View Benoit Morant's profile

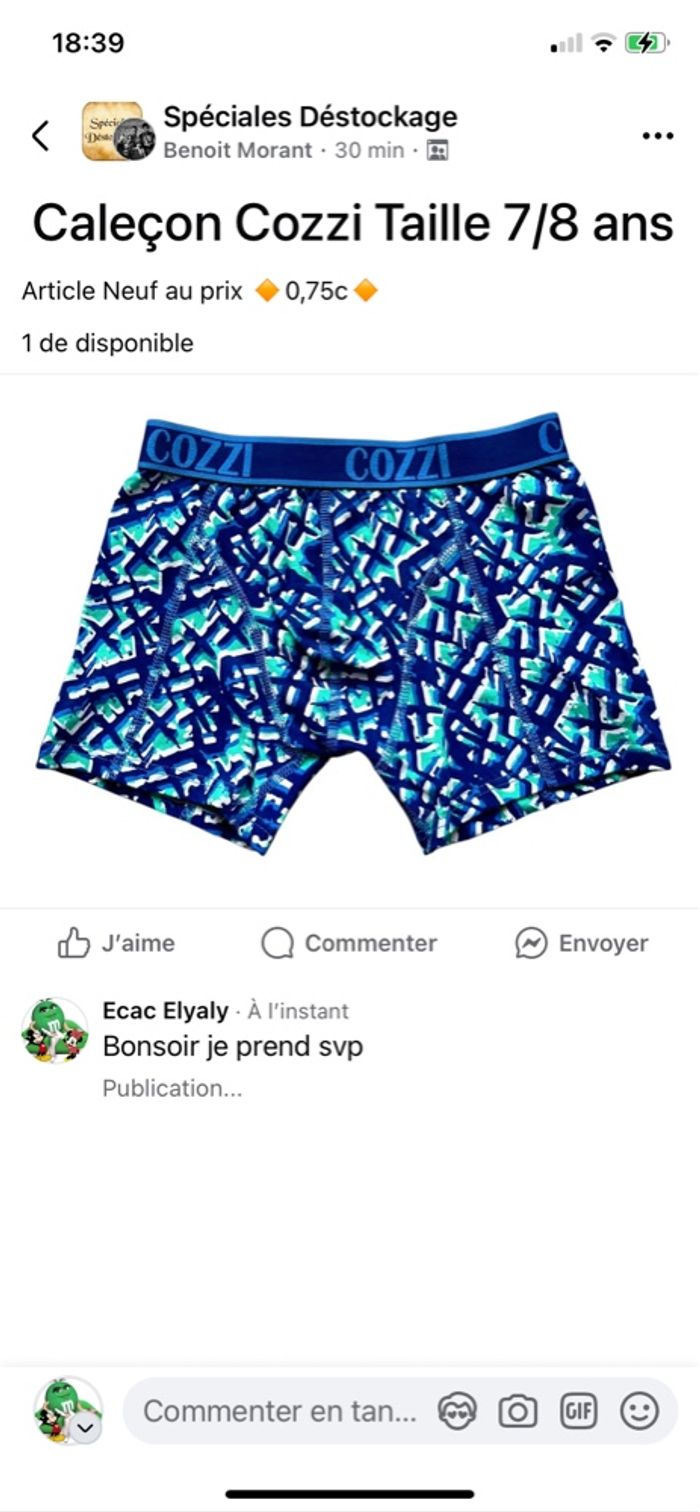[238, 151]
